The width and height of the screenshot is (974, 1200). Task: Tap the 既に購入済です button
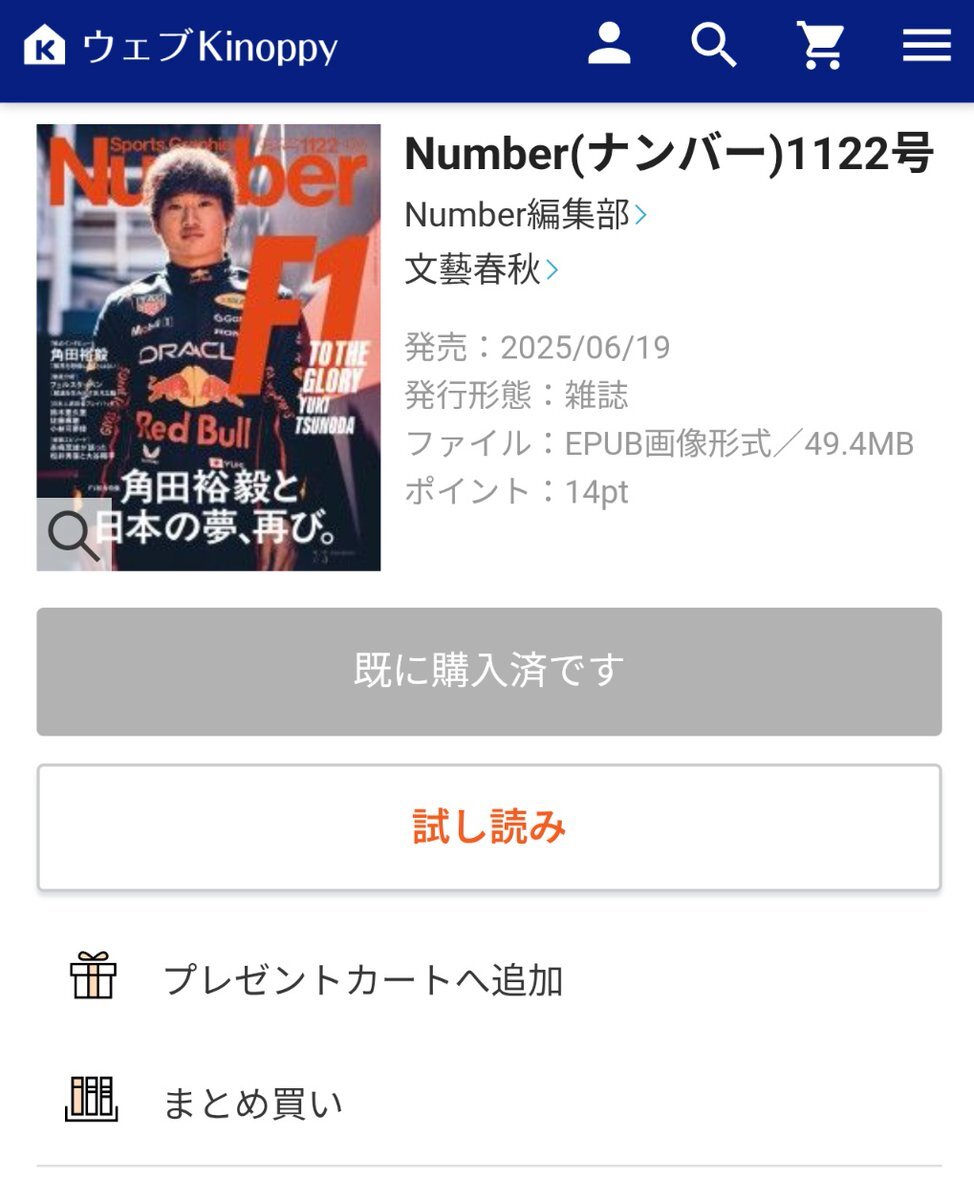pyautogui.click(x=489, y=671)
